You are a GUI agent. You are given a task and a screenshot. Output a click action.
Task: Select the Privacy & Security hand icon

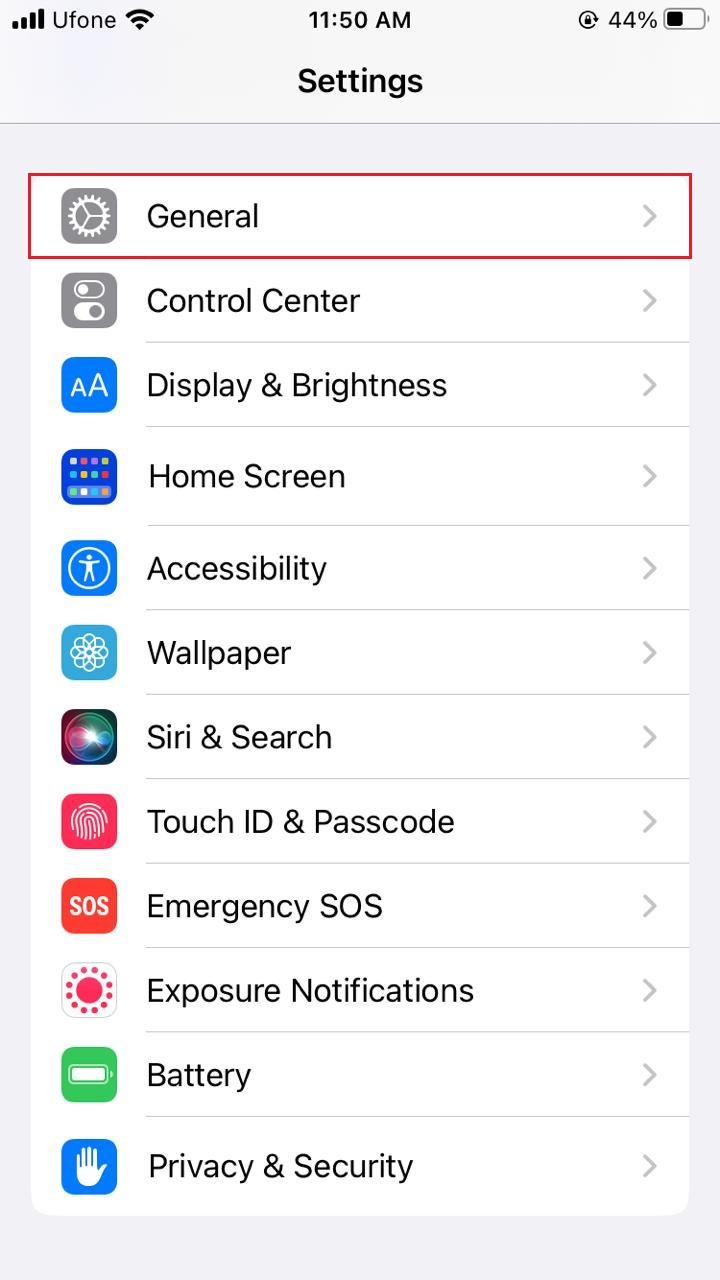coord(89,1166)
